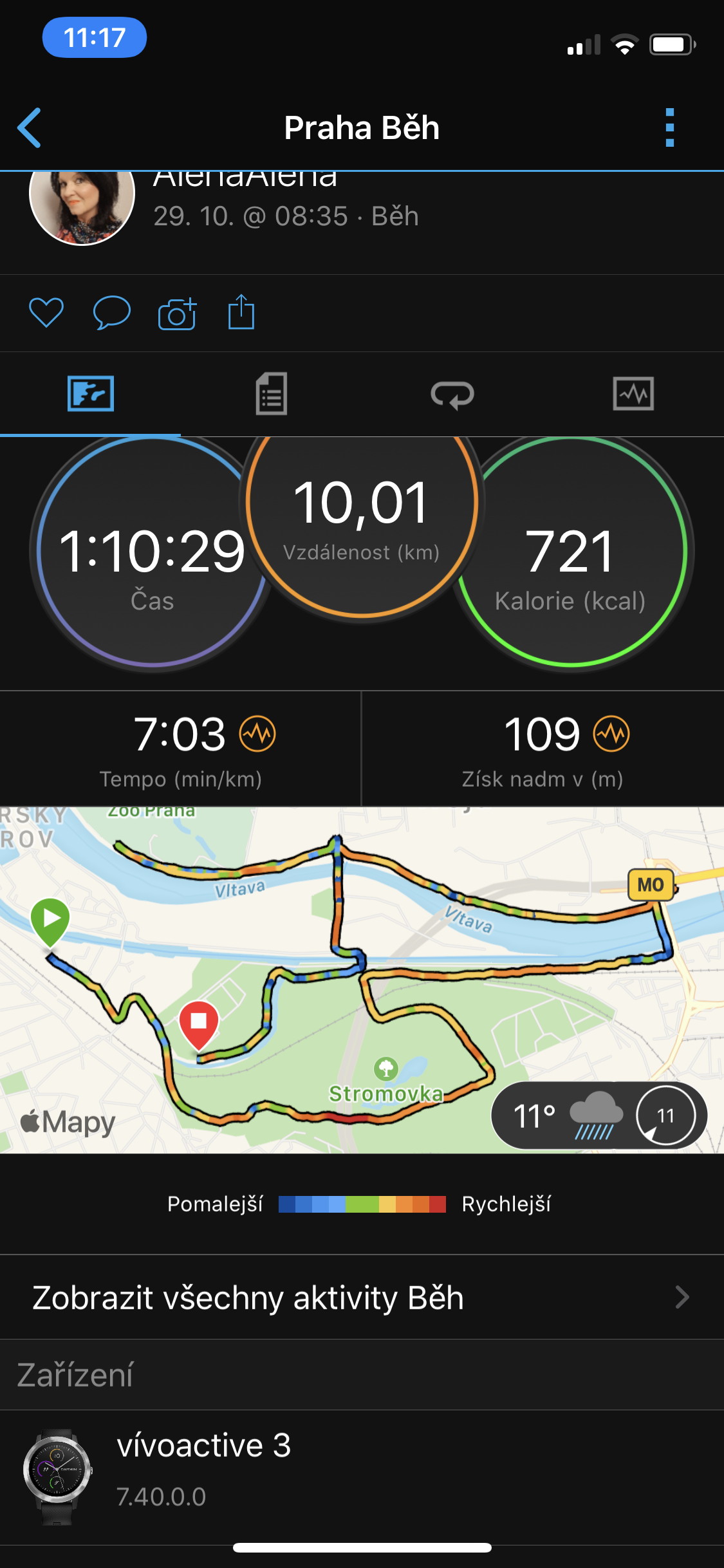Image resolution: width=724 pixels, height=1568 pixels.
Task: Add a photo with the camera icon
Action: [177, 313]
